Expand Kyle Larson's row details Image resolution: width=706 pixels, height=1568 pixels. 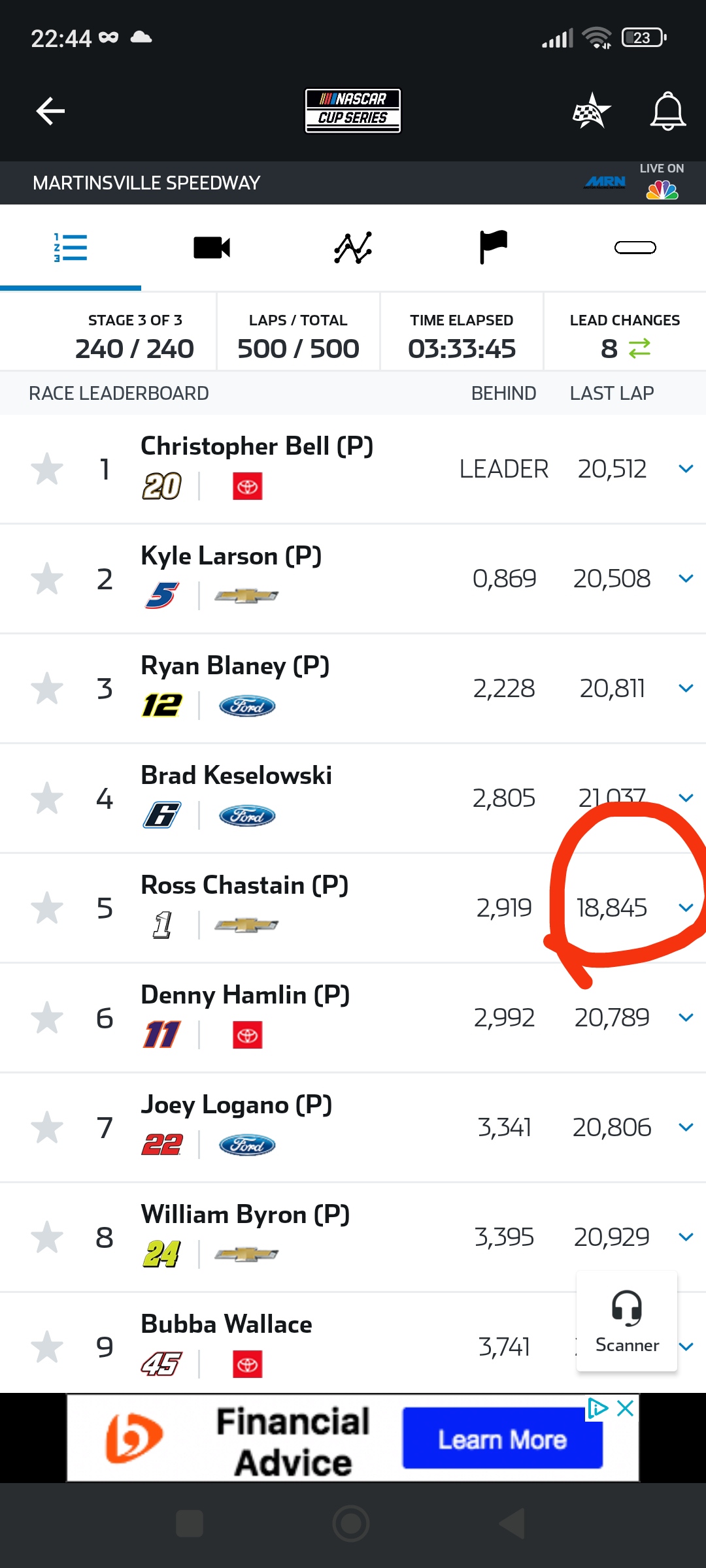tap(686, 578)
